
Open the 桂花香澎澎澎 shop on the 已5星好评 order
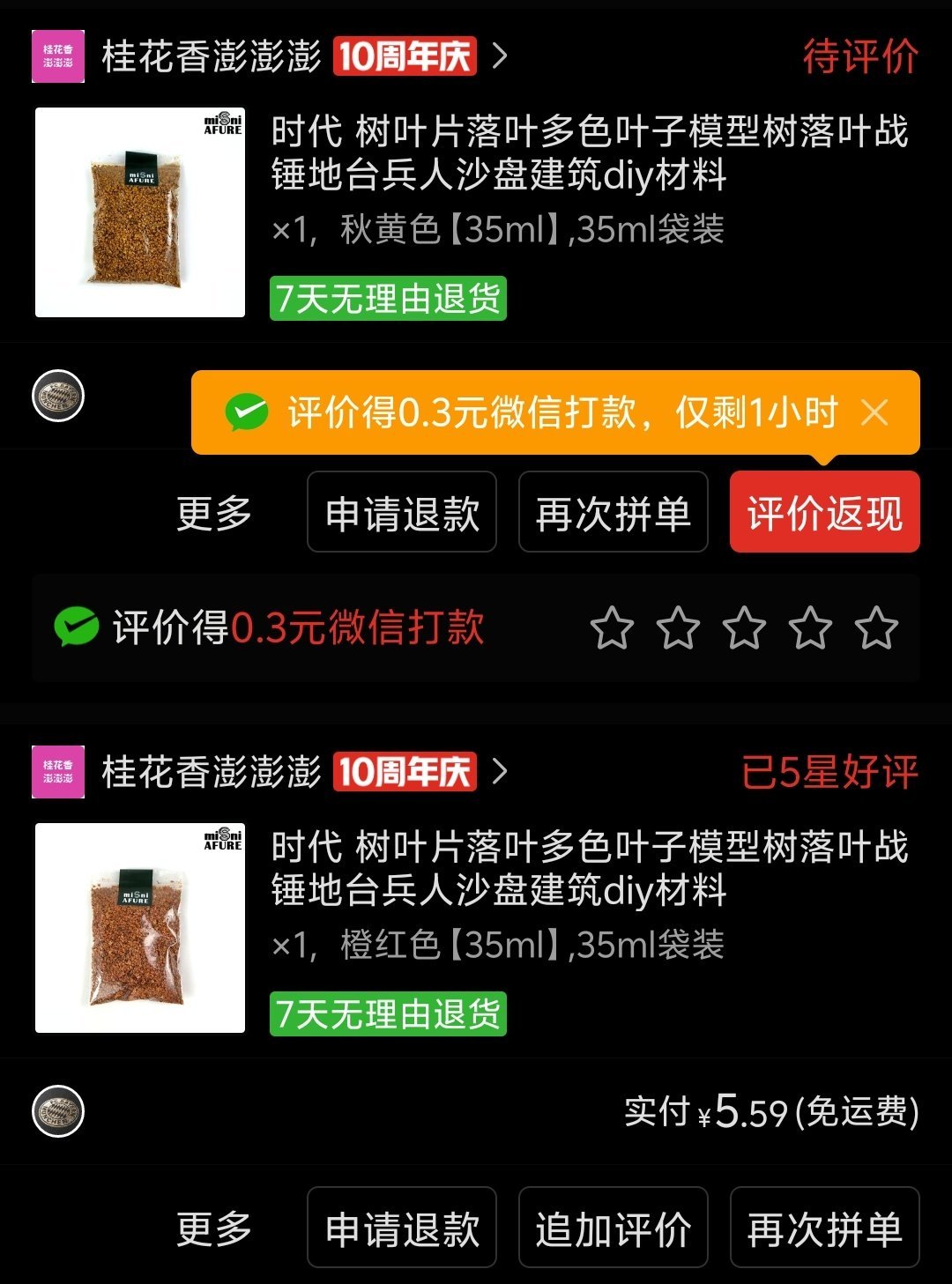pos(212,773)
